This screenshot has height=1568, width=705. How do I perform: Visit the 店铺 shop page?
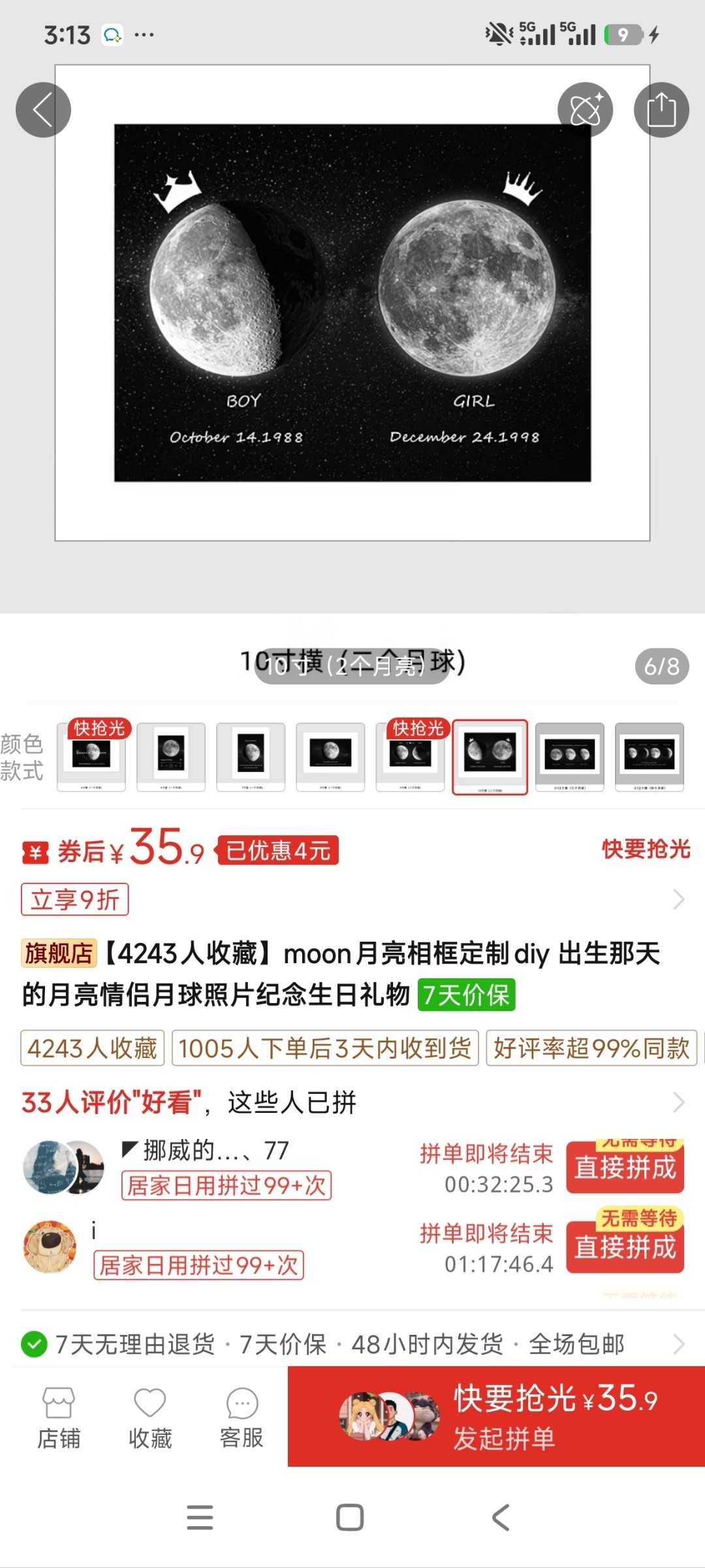59,1418
